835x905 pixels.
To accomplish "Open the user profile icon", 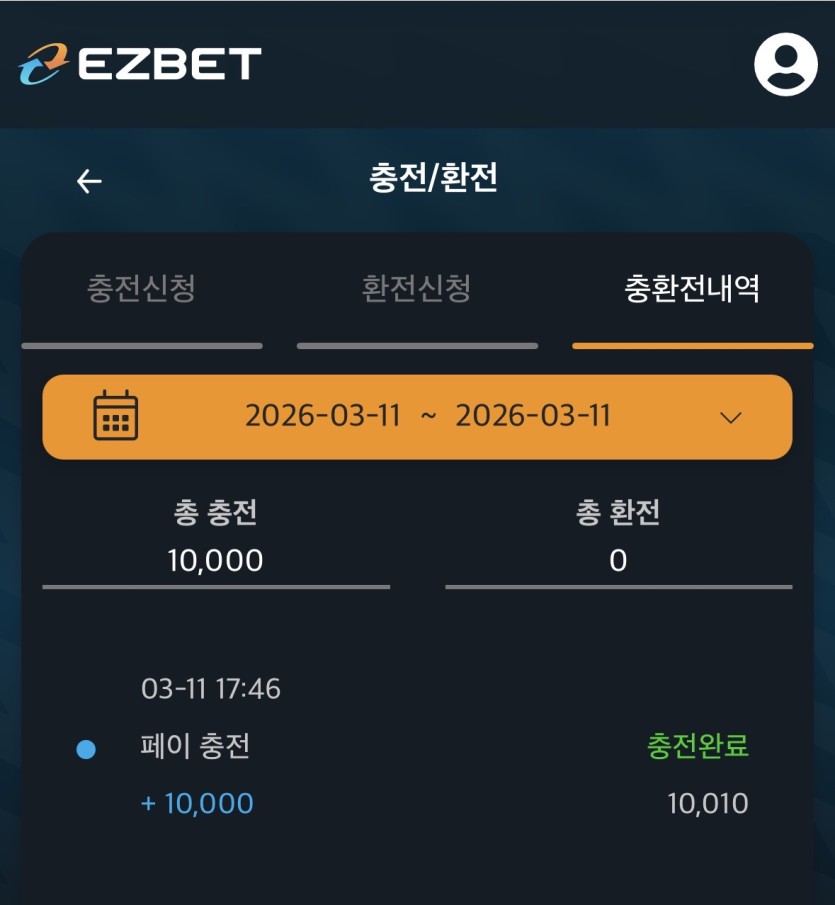I will [x=785, y=64].
